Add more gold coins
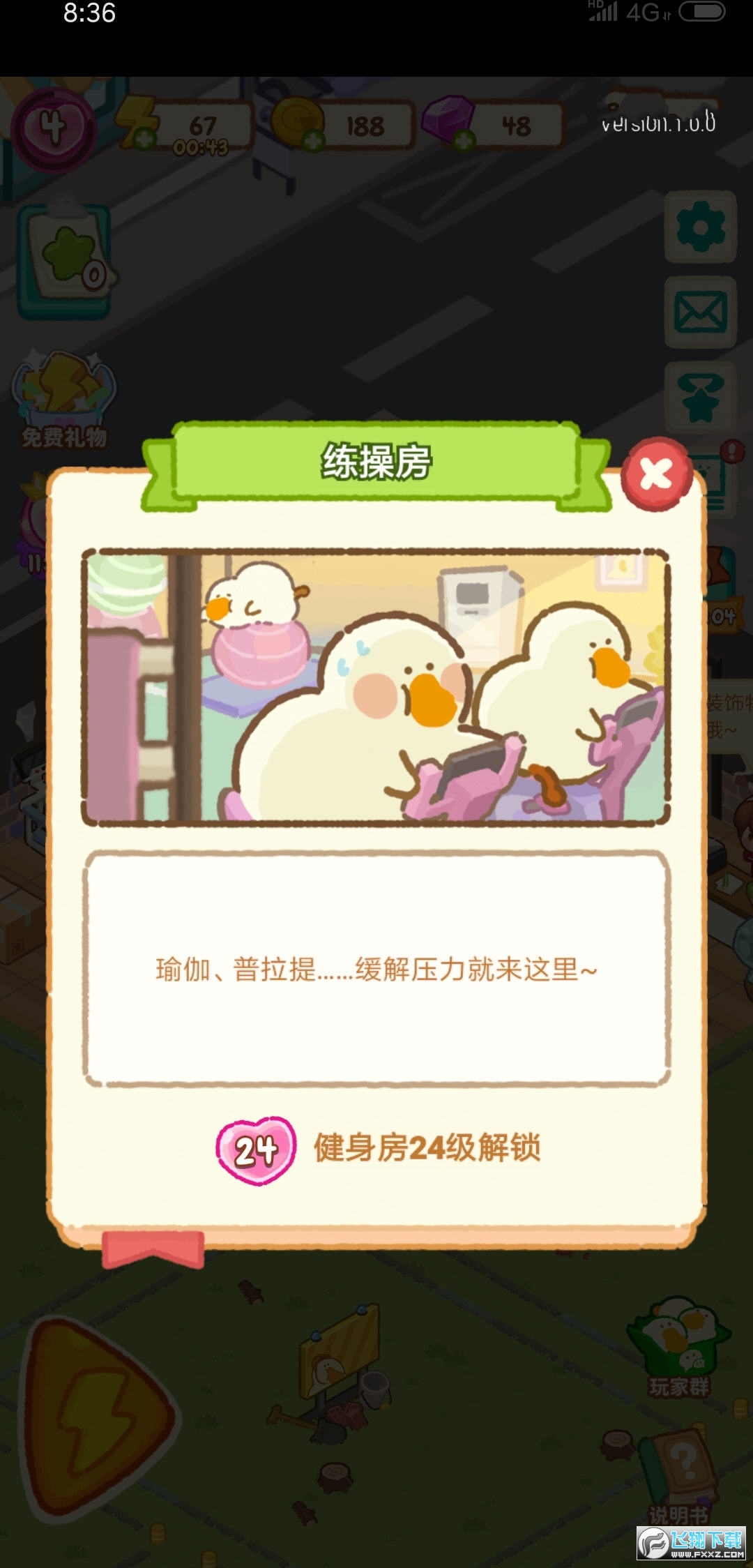 tap(313, 140)
